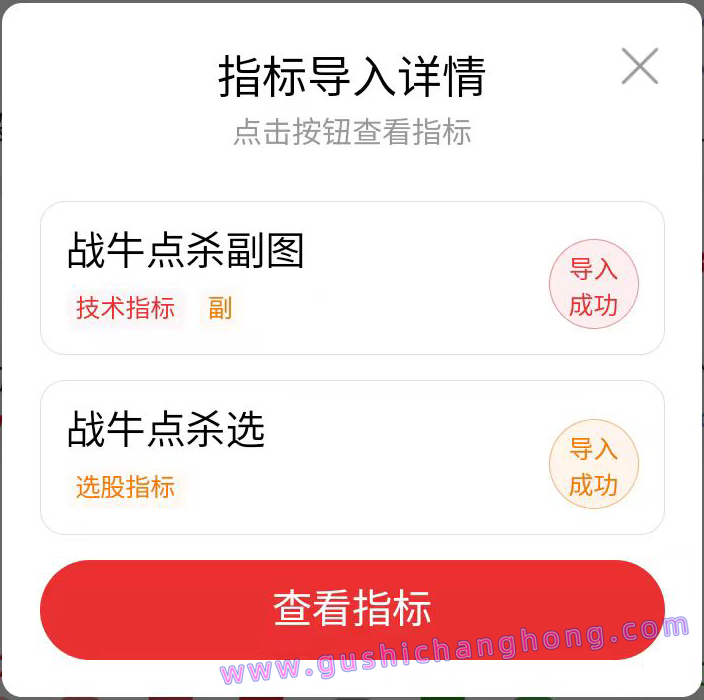
Task: Open the 战牛点杀副图 indicator card
Action: pyautogui.click(x=300, y=278)
